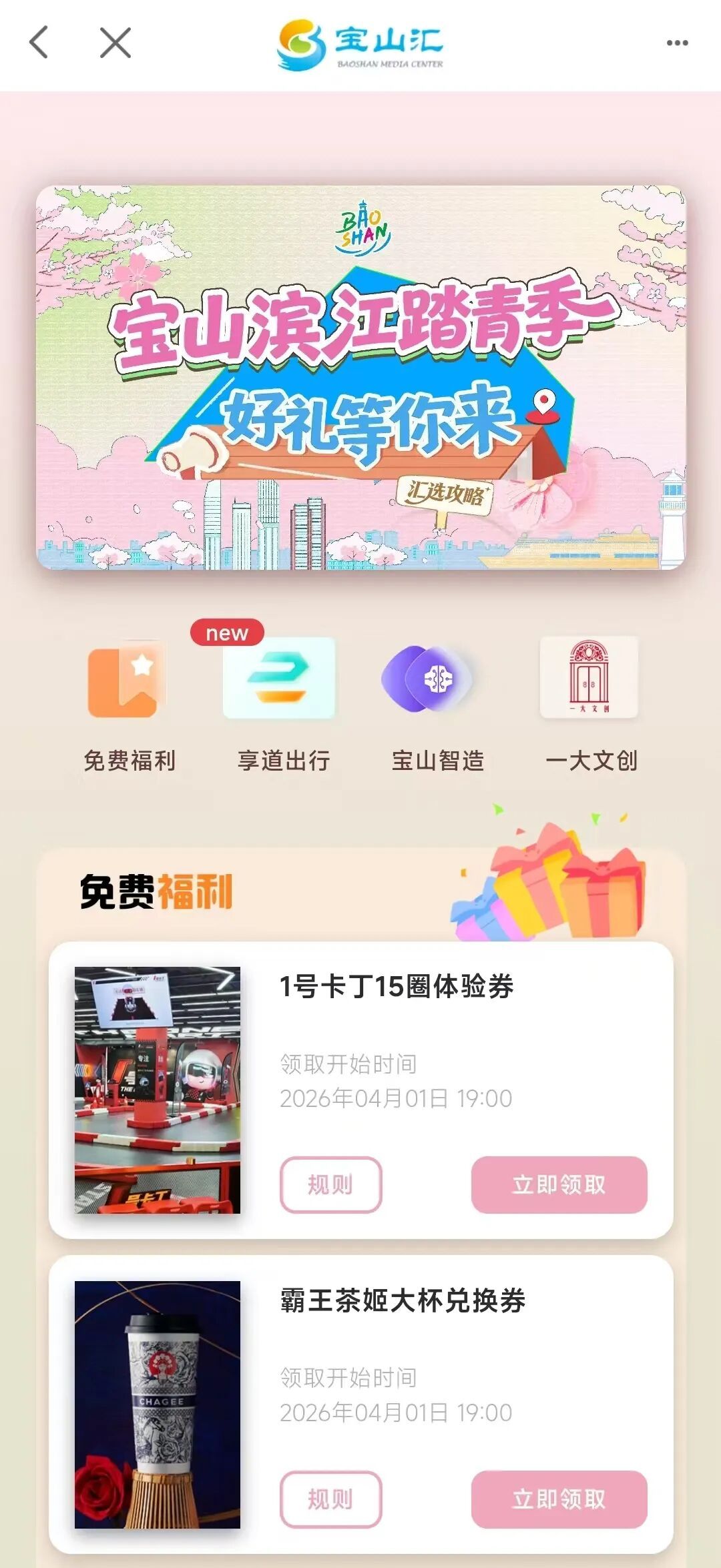The width and height of the screenshot is (721, 1568).
Task: Open the 1号卡丁15圈体验券 card image
Action: pos(158,1089)
